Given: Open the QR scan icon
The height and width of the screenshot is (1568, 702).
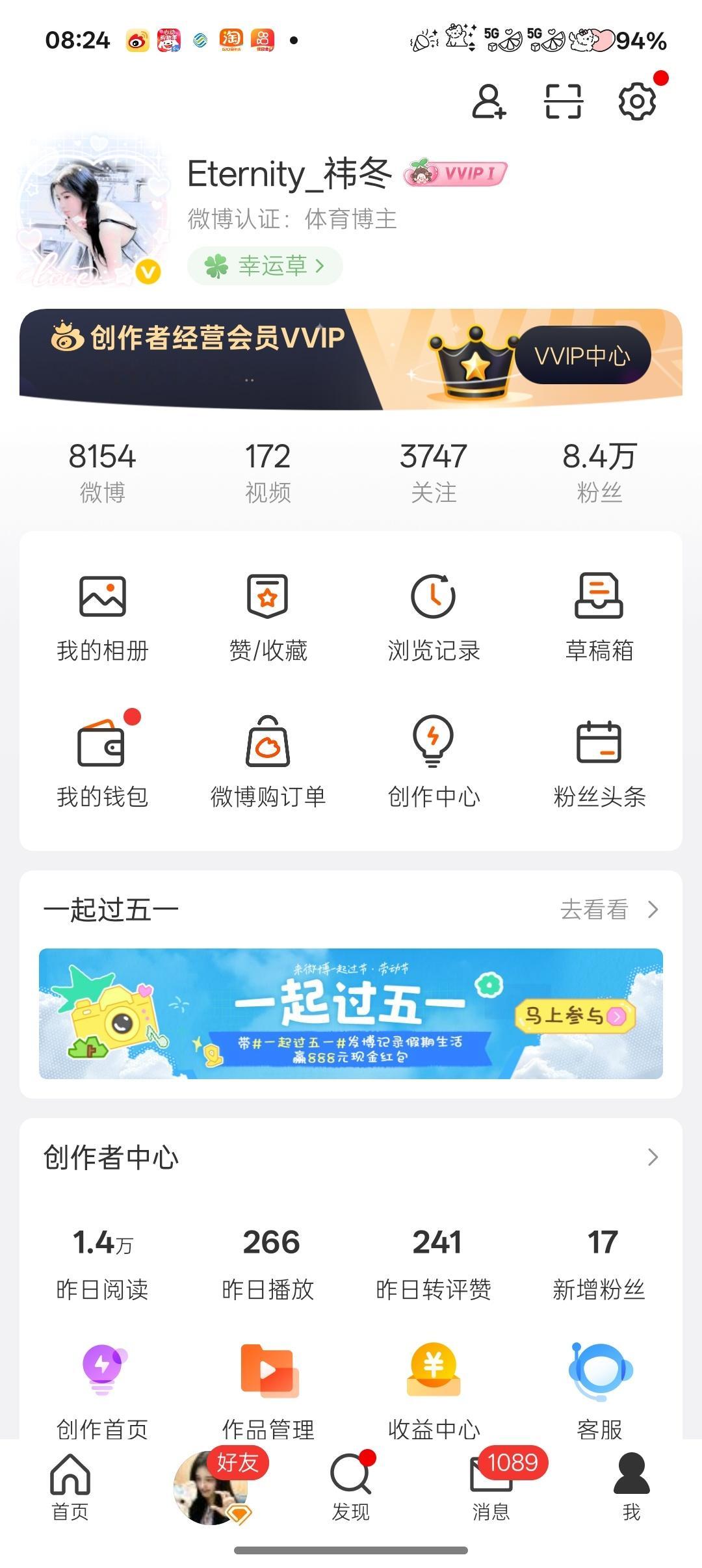Looking at the screenshot, I should [x=563, y=101].
